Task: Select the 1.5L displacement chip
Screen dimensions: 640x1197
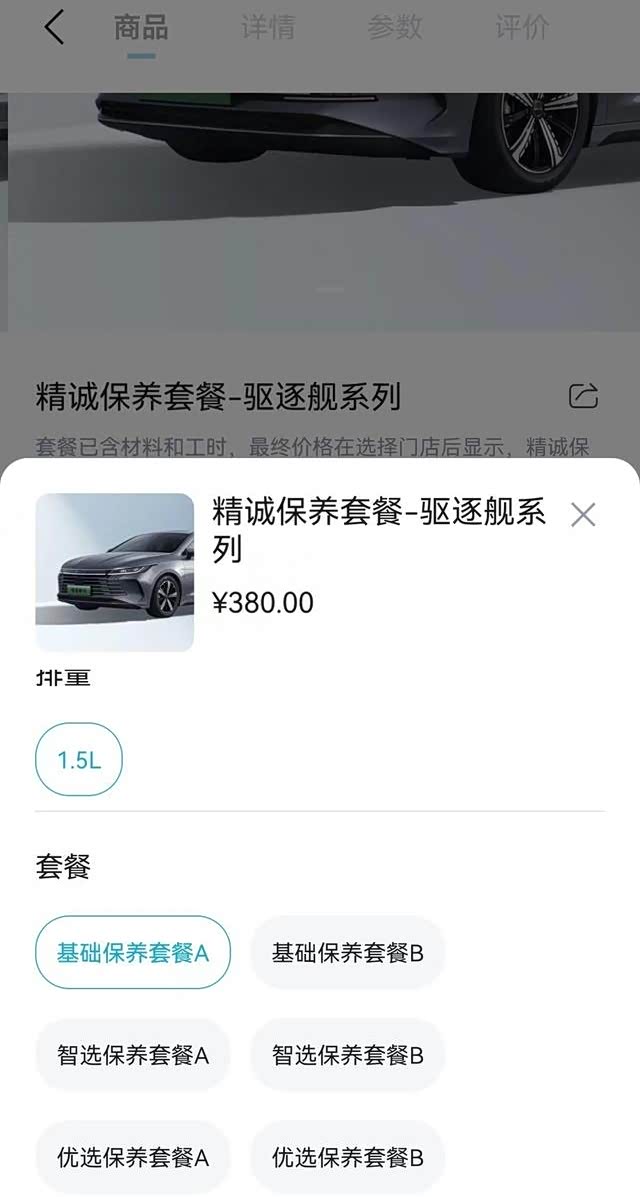Action: pyautogui.click(x=79, y=759)
